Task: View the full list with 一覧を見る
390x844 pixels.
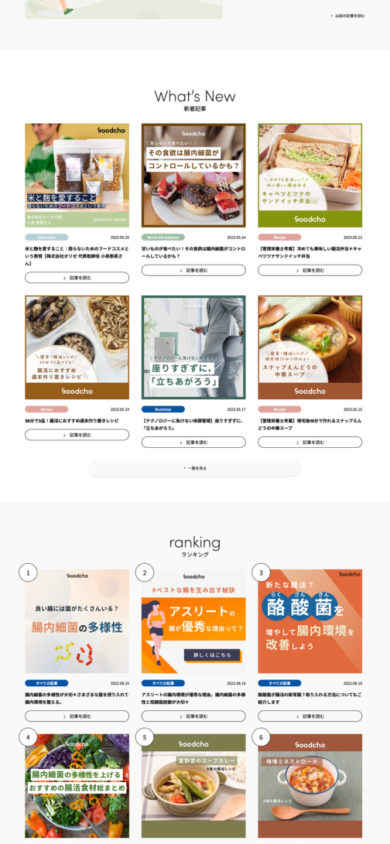Action: point(195,468)
